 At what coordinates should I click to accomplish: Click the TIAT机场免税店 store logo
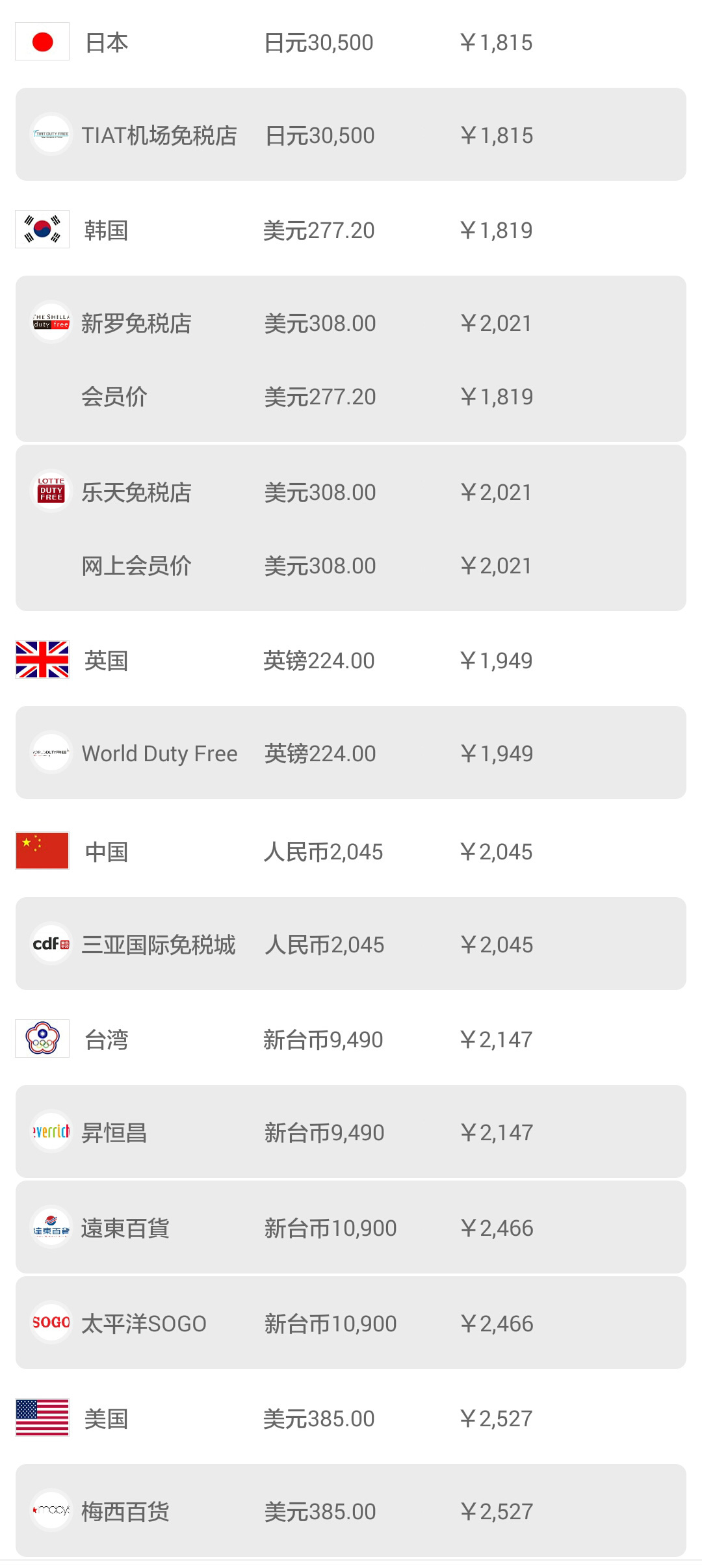point(51,135)
